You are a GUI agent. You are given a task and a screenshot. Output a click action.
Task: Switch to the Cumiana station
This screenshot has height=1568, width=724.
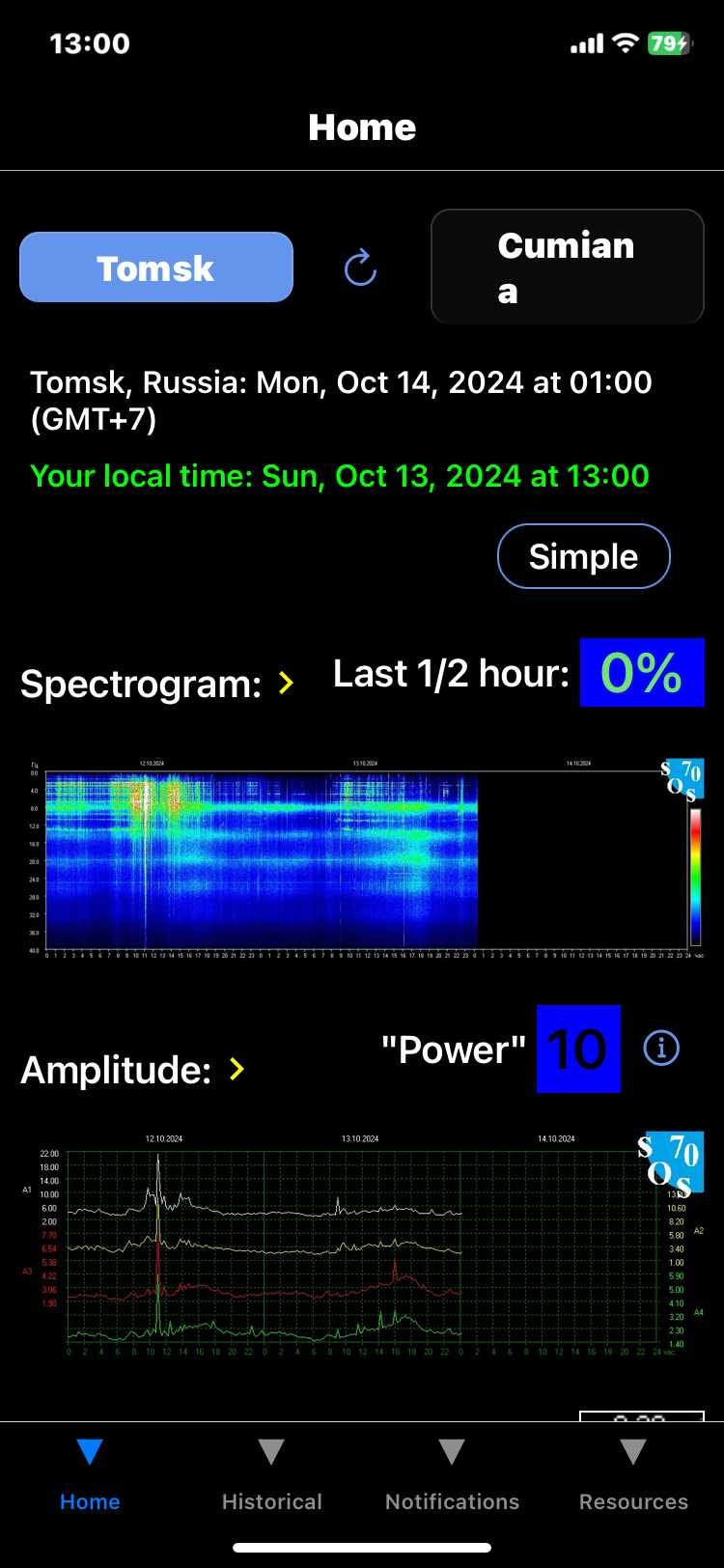[567, 266]
